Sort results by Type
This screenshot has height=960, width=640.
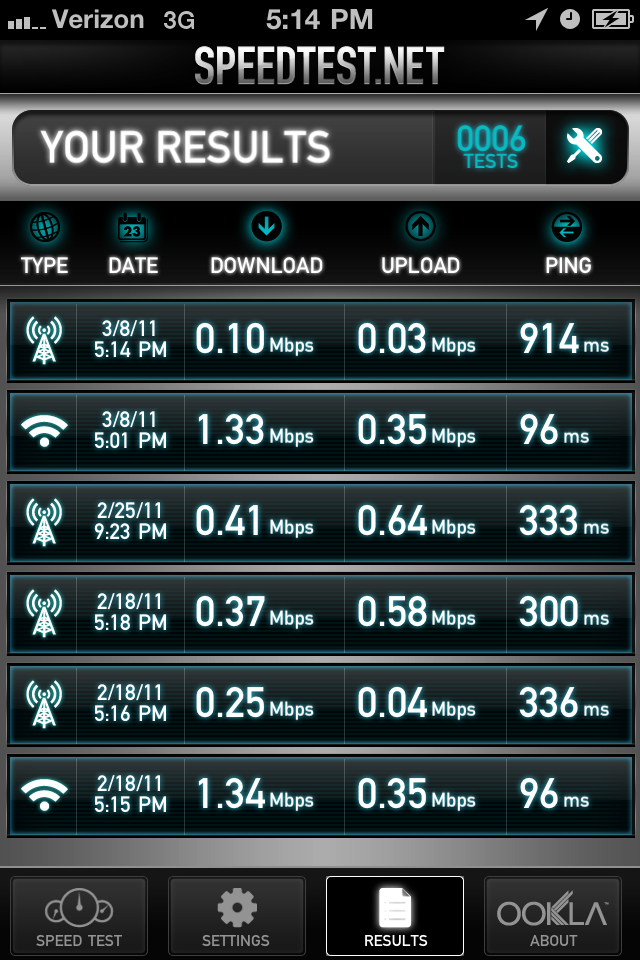point(45,244)
